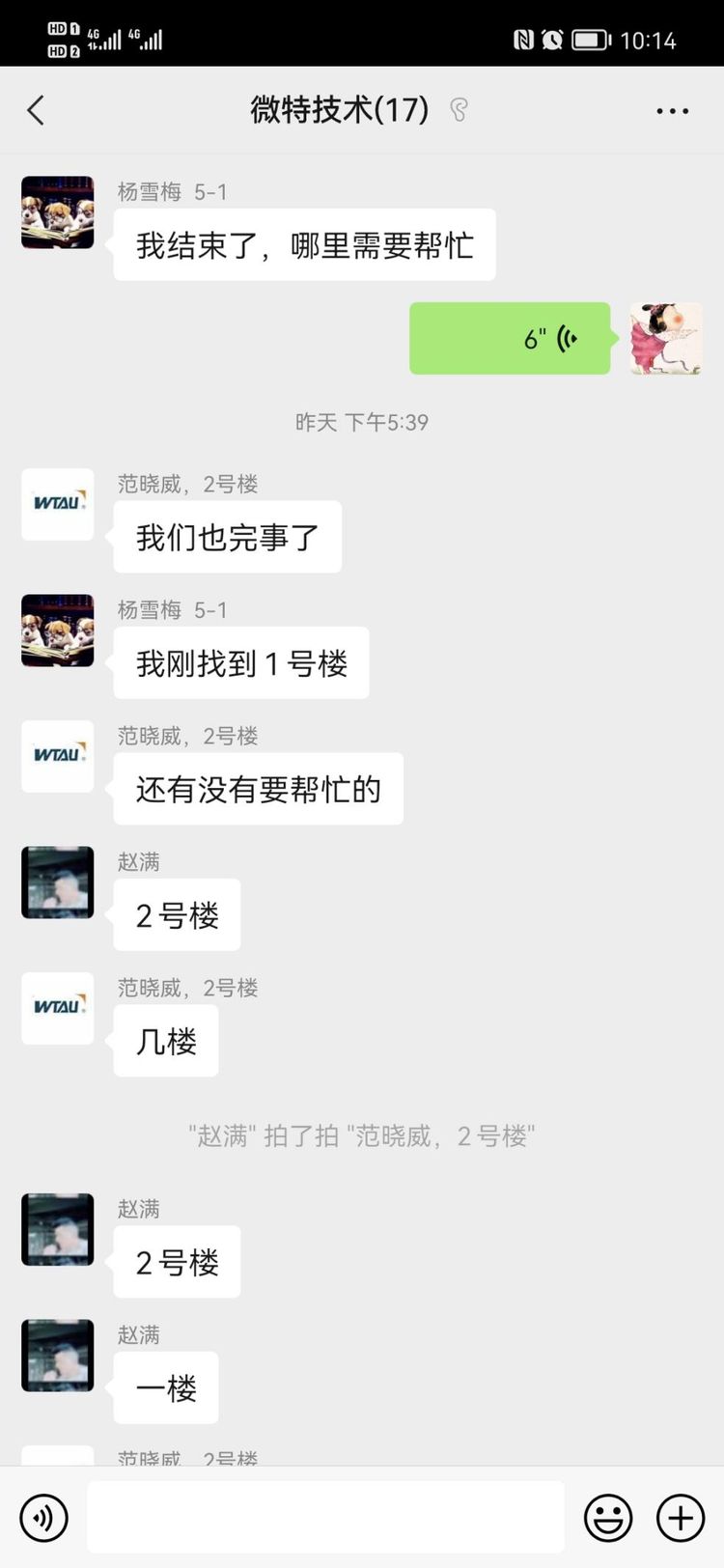Click the message 我刚找到1号楼
724x1568 pixels.
pos(240,662)
